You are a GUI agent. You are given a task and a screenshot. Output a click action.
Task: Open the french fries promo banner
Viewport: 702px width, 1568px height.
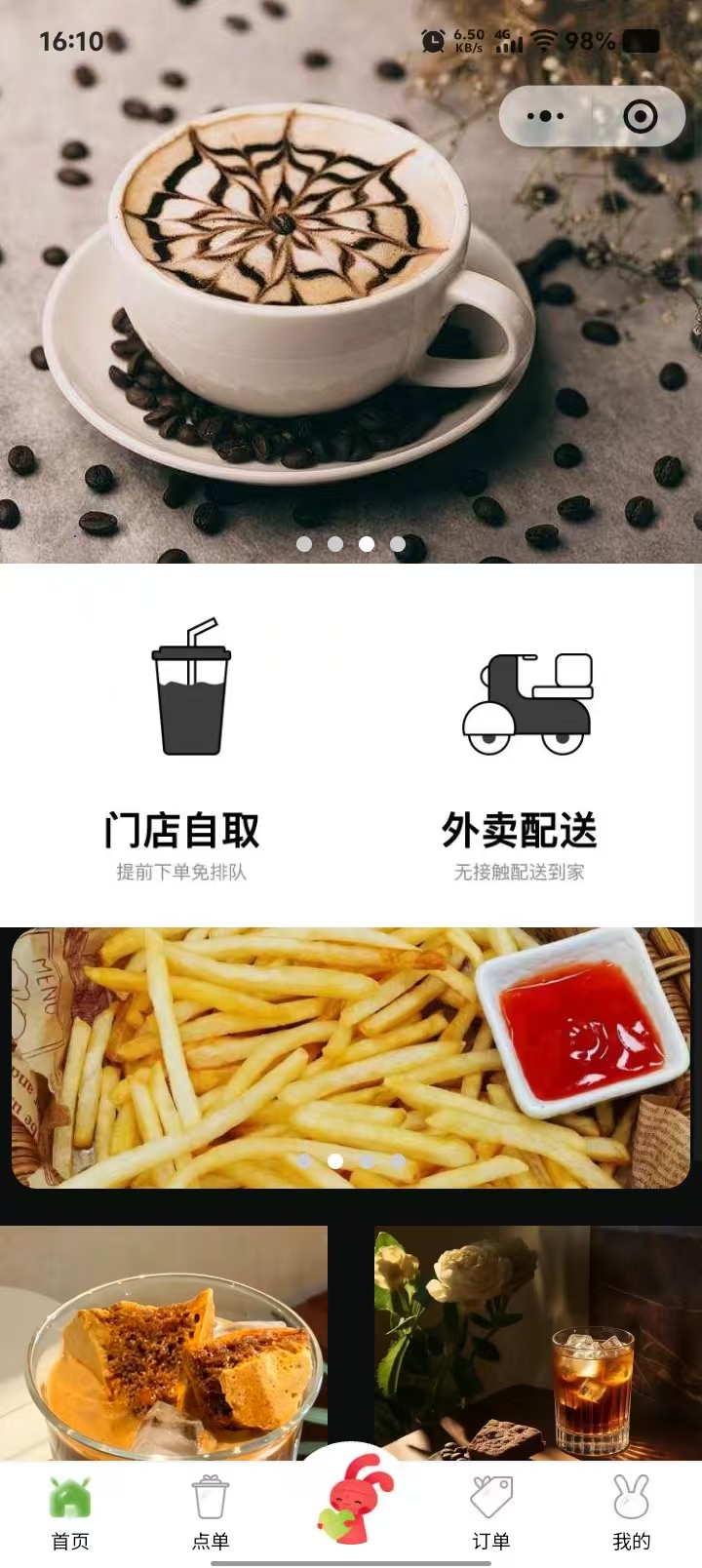[351, 1058]
